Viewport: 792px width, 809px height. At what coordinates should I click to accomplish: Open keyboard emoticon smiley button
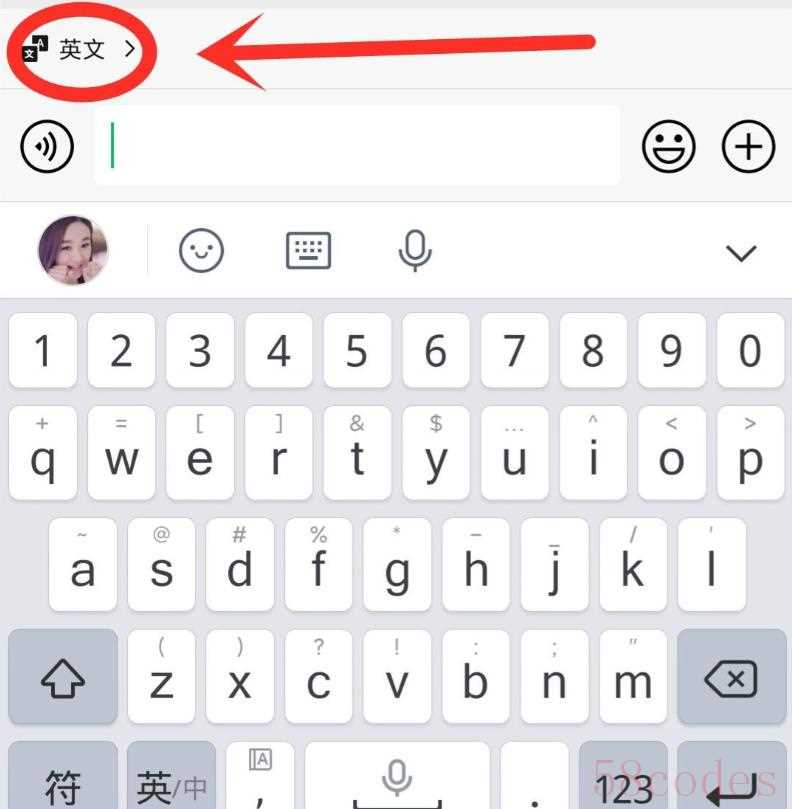[201, 250]
